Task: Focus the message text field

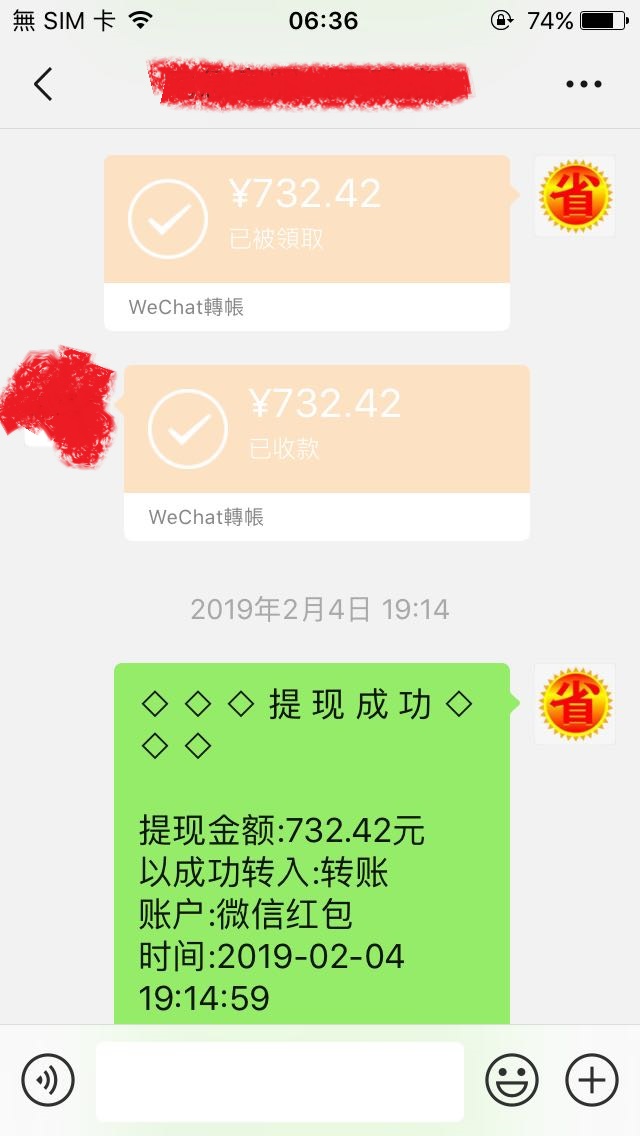Action: (x=279, y=1081)
